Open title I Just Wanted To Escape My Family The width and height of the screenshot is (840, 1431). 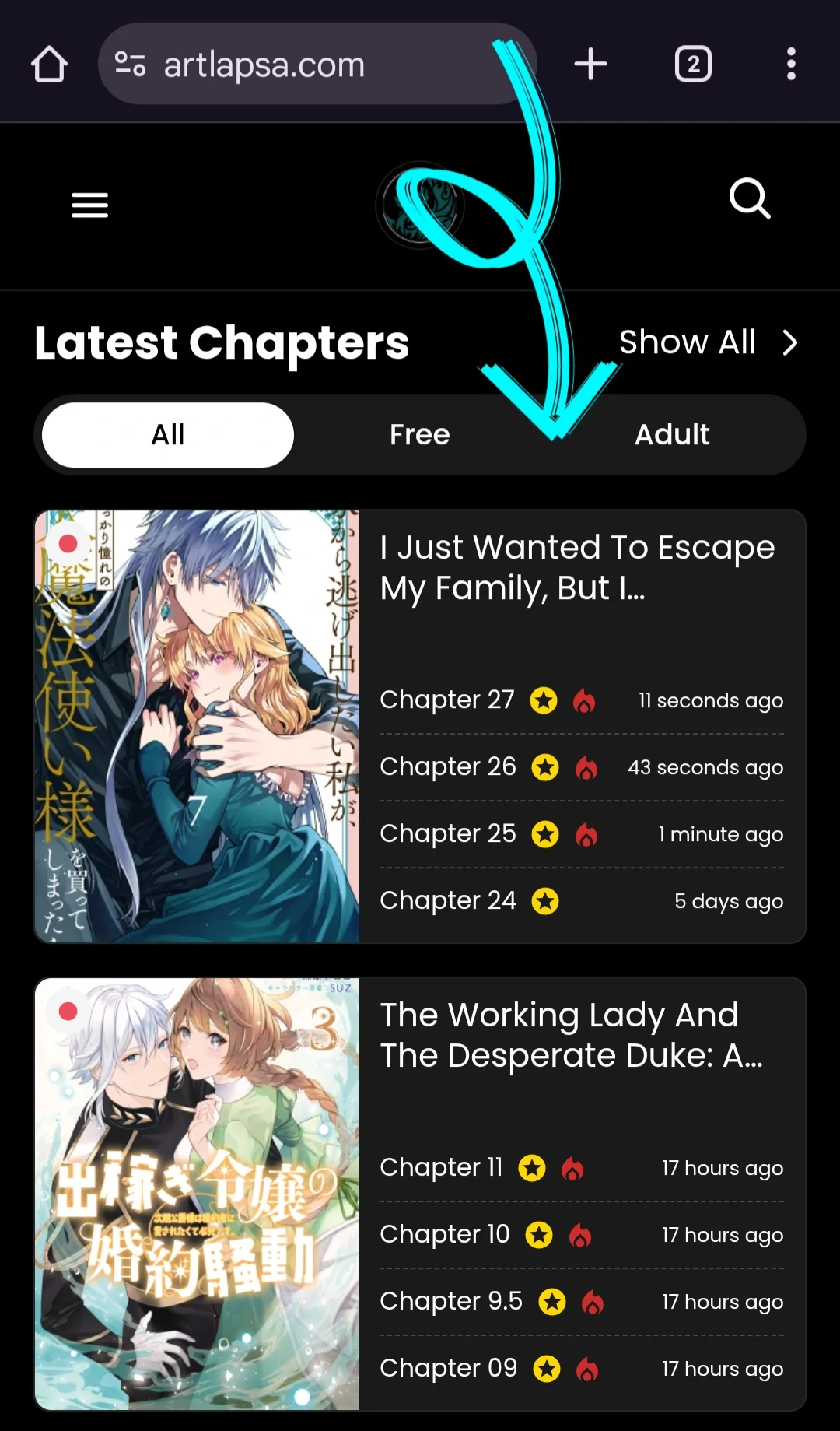[577, 568]
